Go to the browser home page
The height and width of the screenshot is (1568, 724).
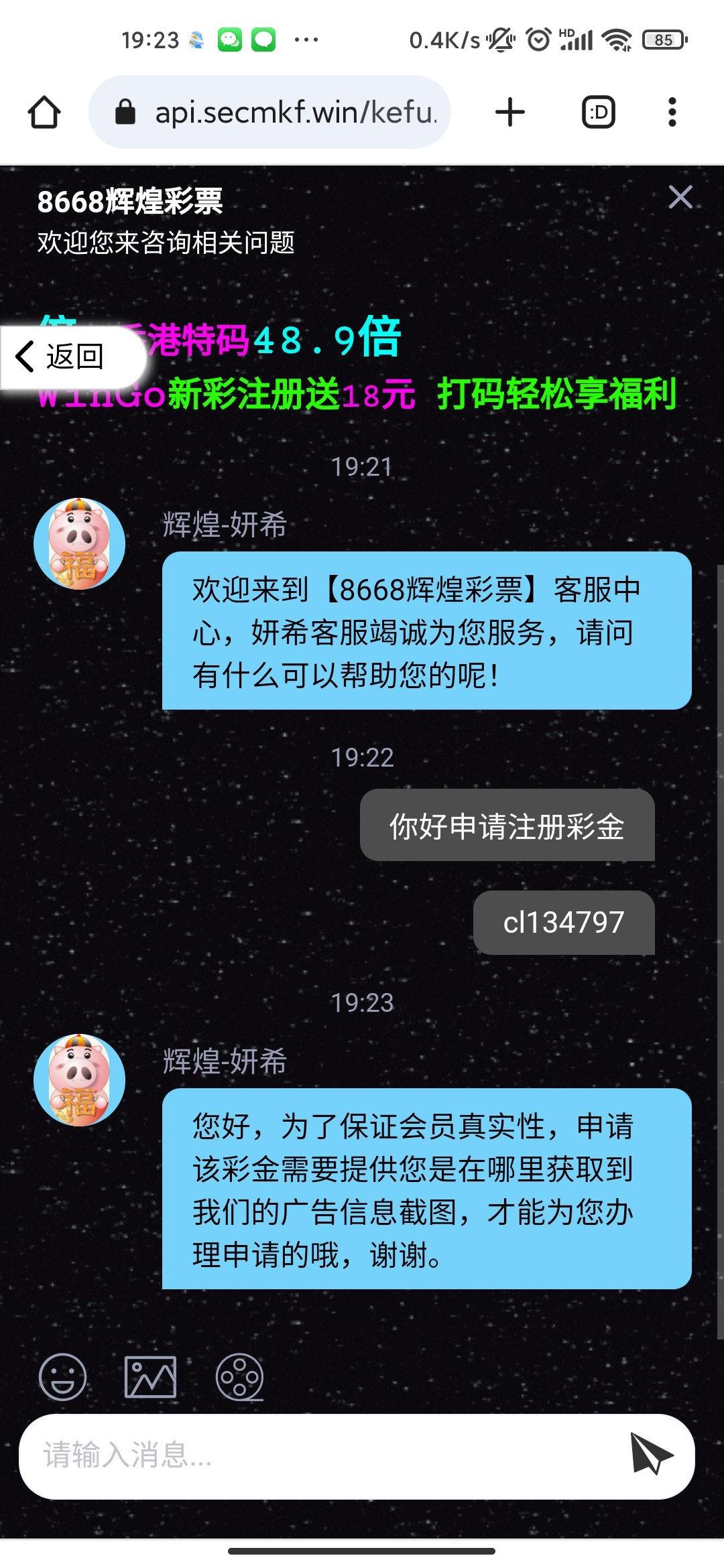coord(44,112)
